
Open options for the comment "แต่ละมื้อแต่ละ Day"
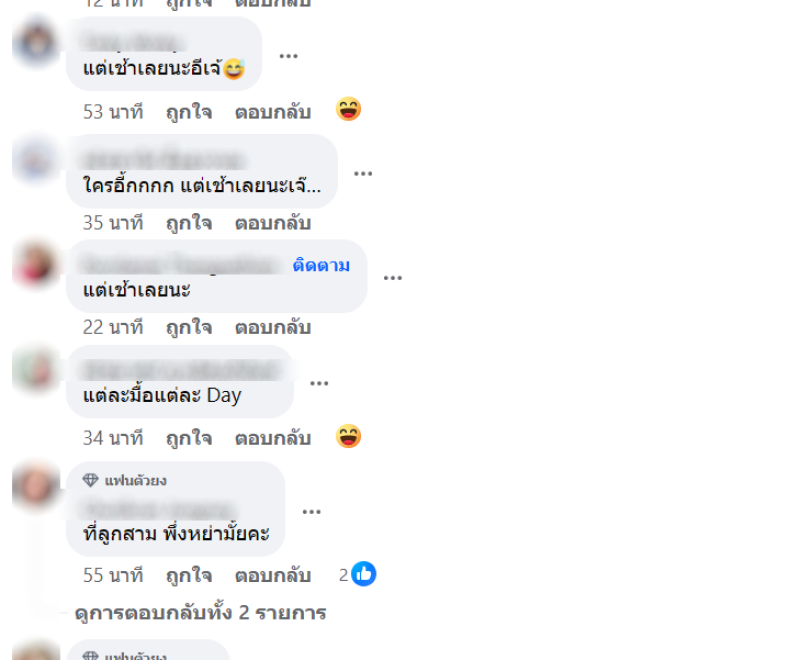pyautogui.click(x=319, y=382)
